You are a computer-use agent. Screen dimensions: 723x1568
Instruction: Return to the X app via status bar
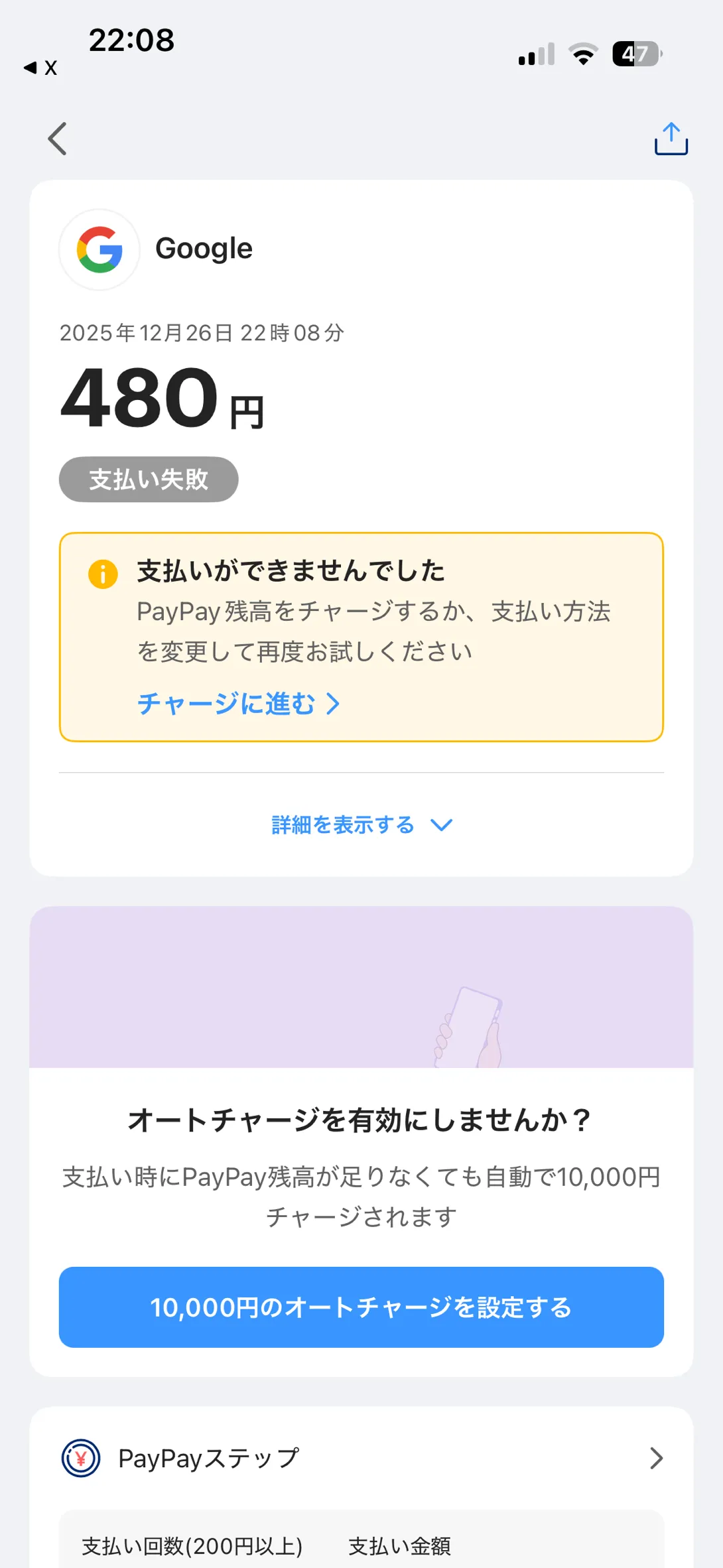(x=40, y=68)
